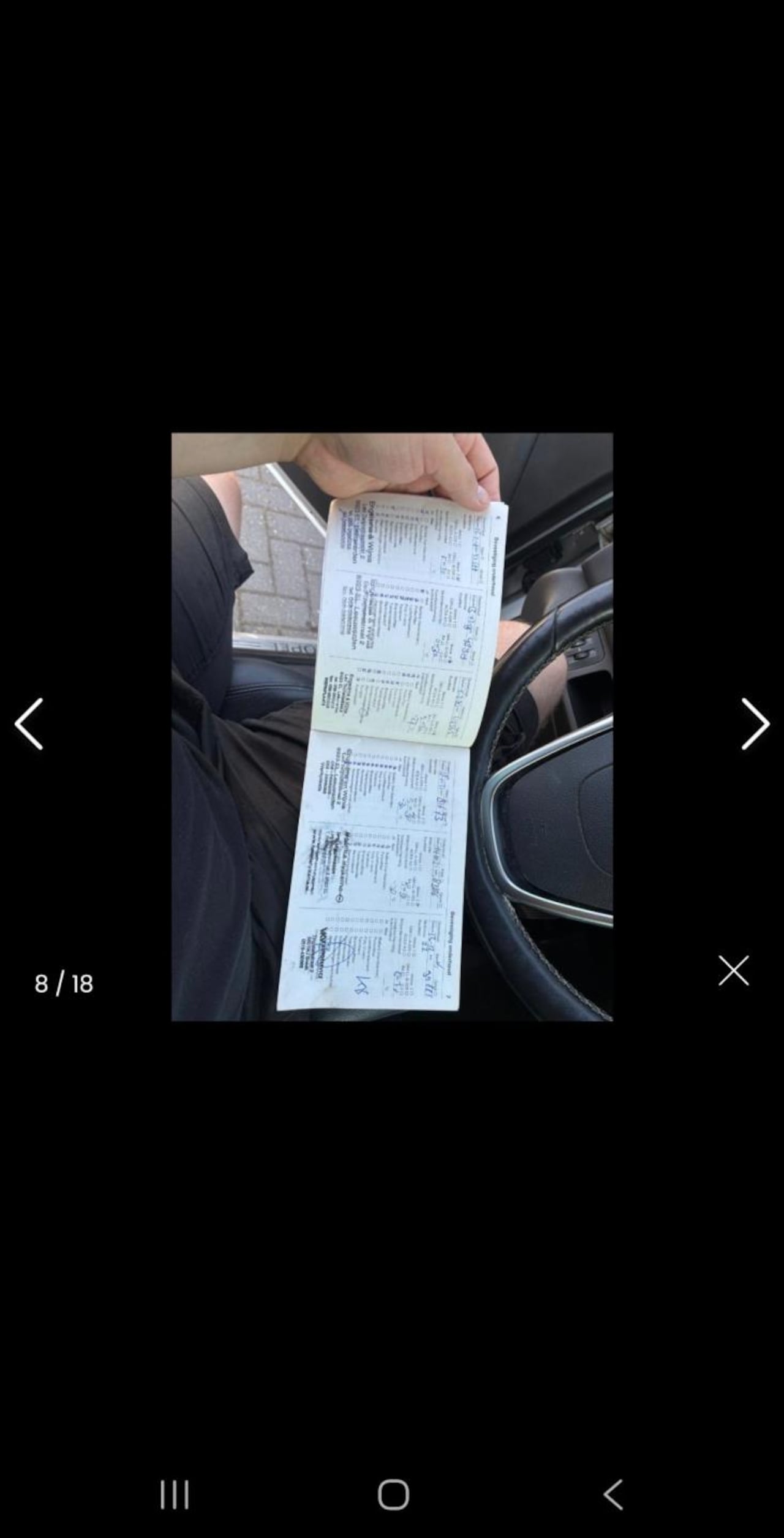
Task: Close the photo viewer
Action: pos(733,971)
